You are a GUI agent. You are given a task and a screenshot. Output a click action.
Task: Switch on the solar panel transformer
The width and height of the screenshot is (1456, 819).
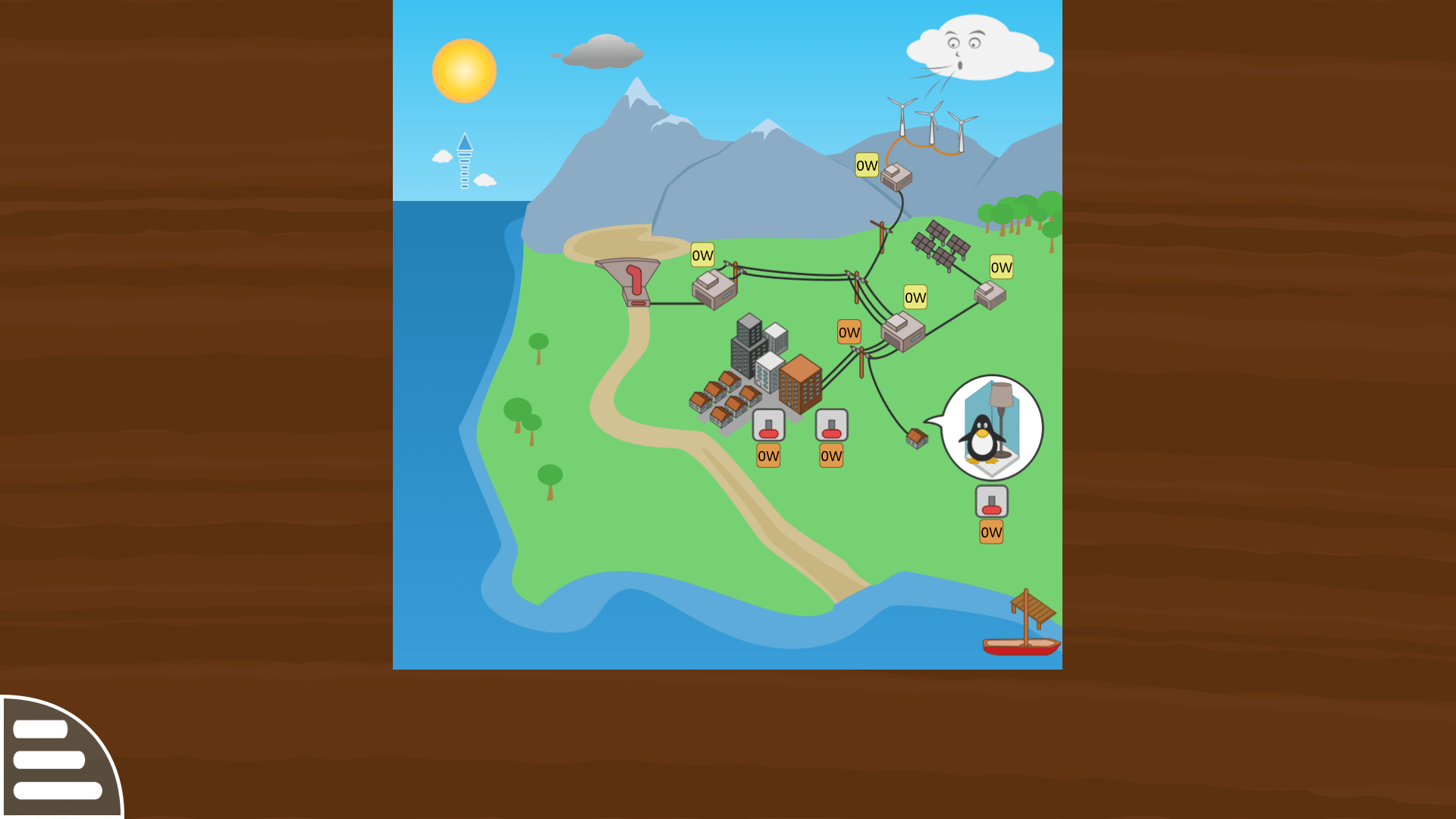(x=990, y=294)
